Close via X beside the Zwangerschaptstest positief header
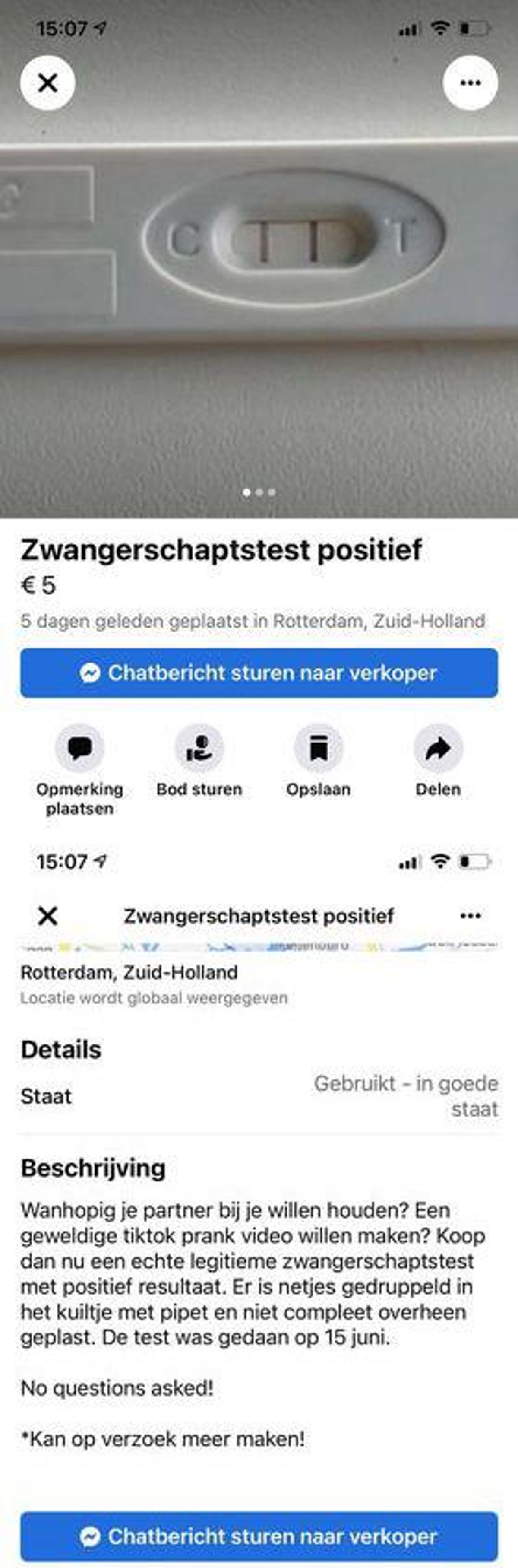Viewport: 518px width, 1568px height. (47, 915)
